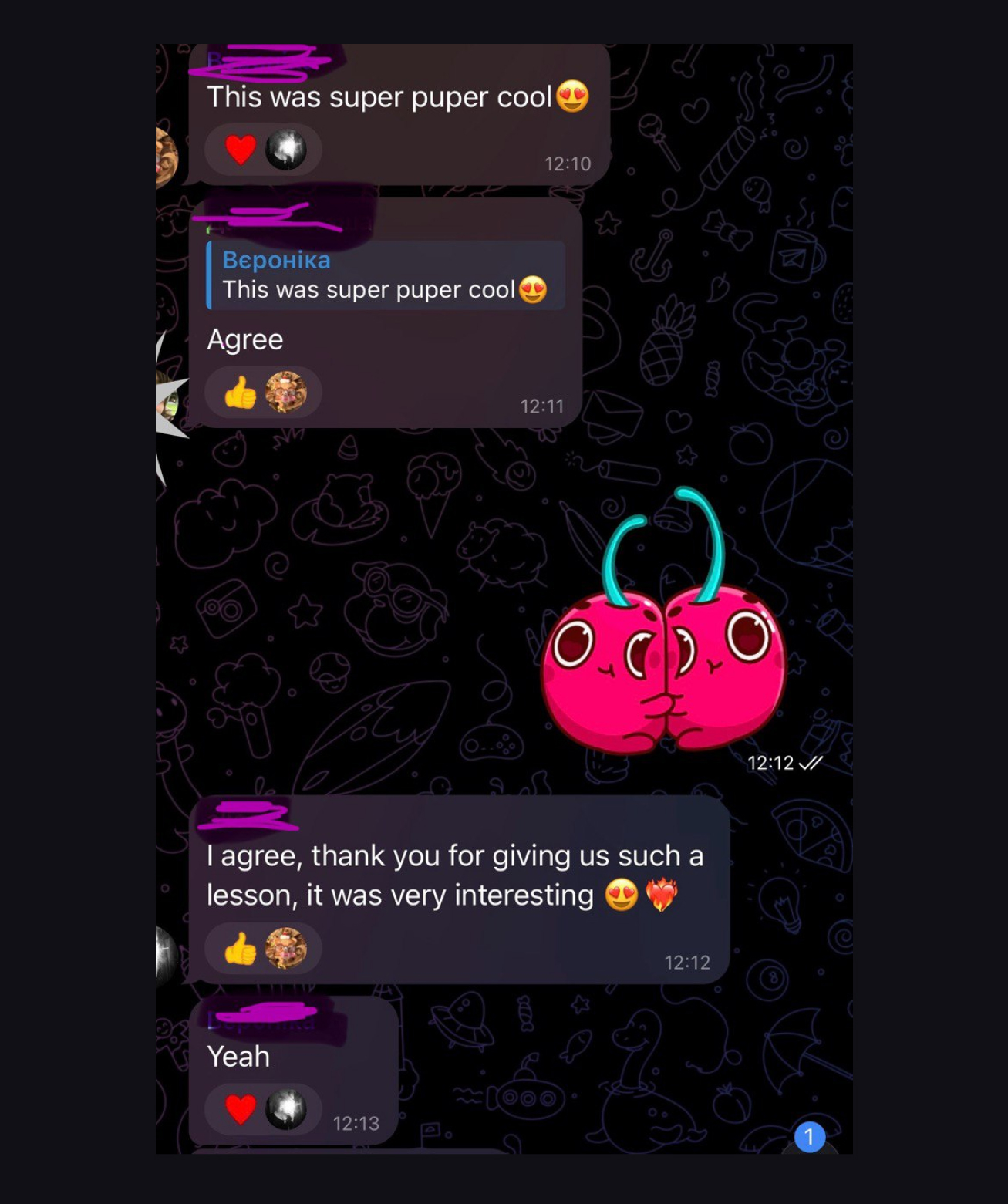
Task: Tap heart reaction on 'This was super puper cool'
Action: coord(240,150)
